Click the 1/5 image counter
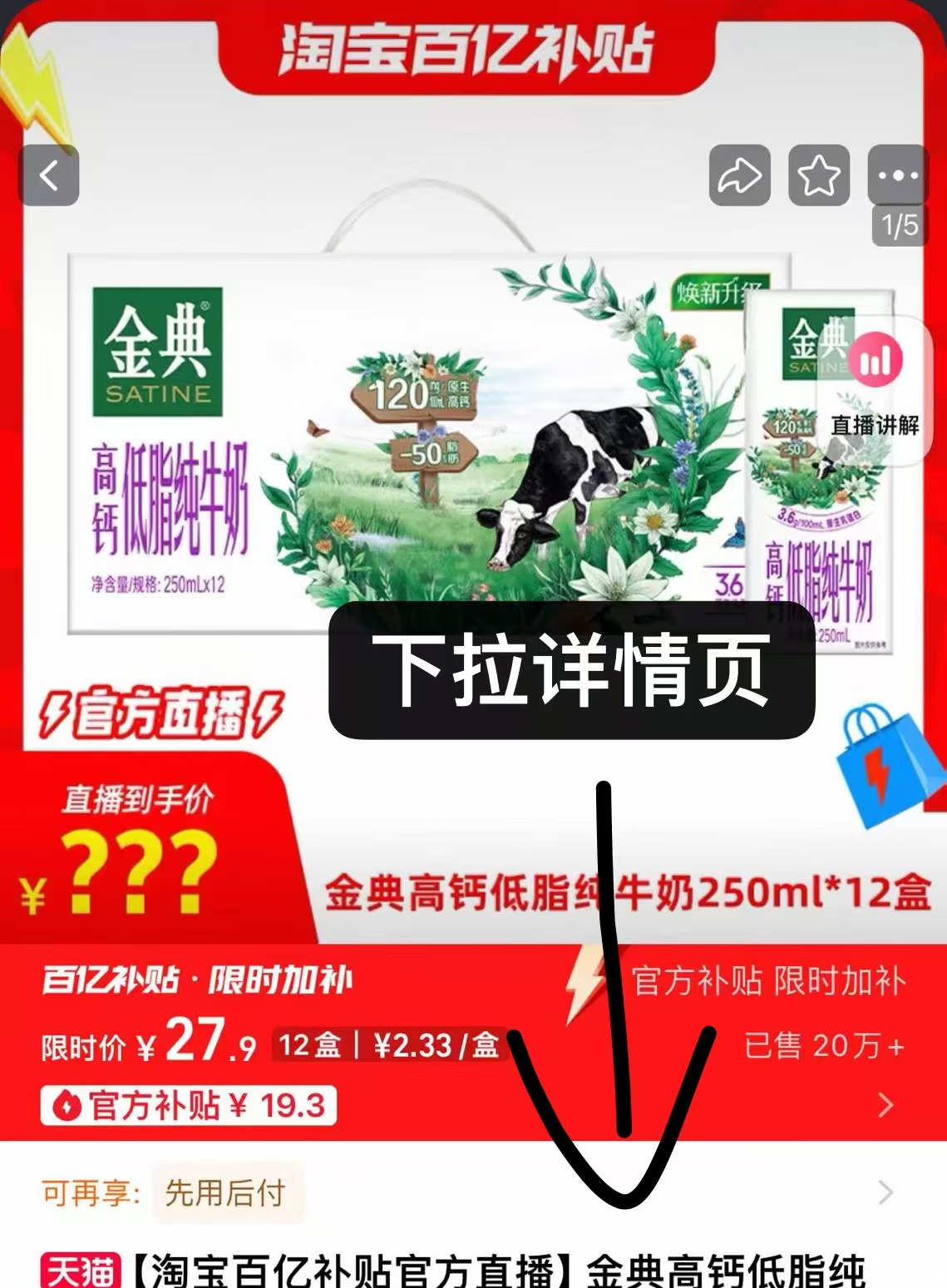This screenshot has width=947, height=1288. click(898, 223)
